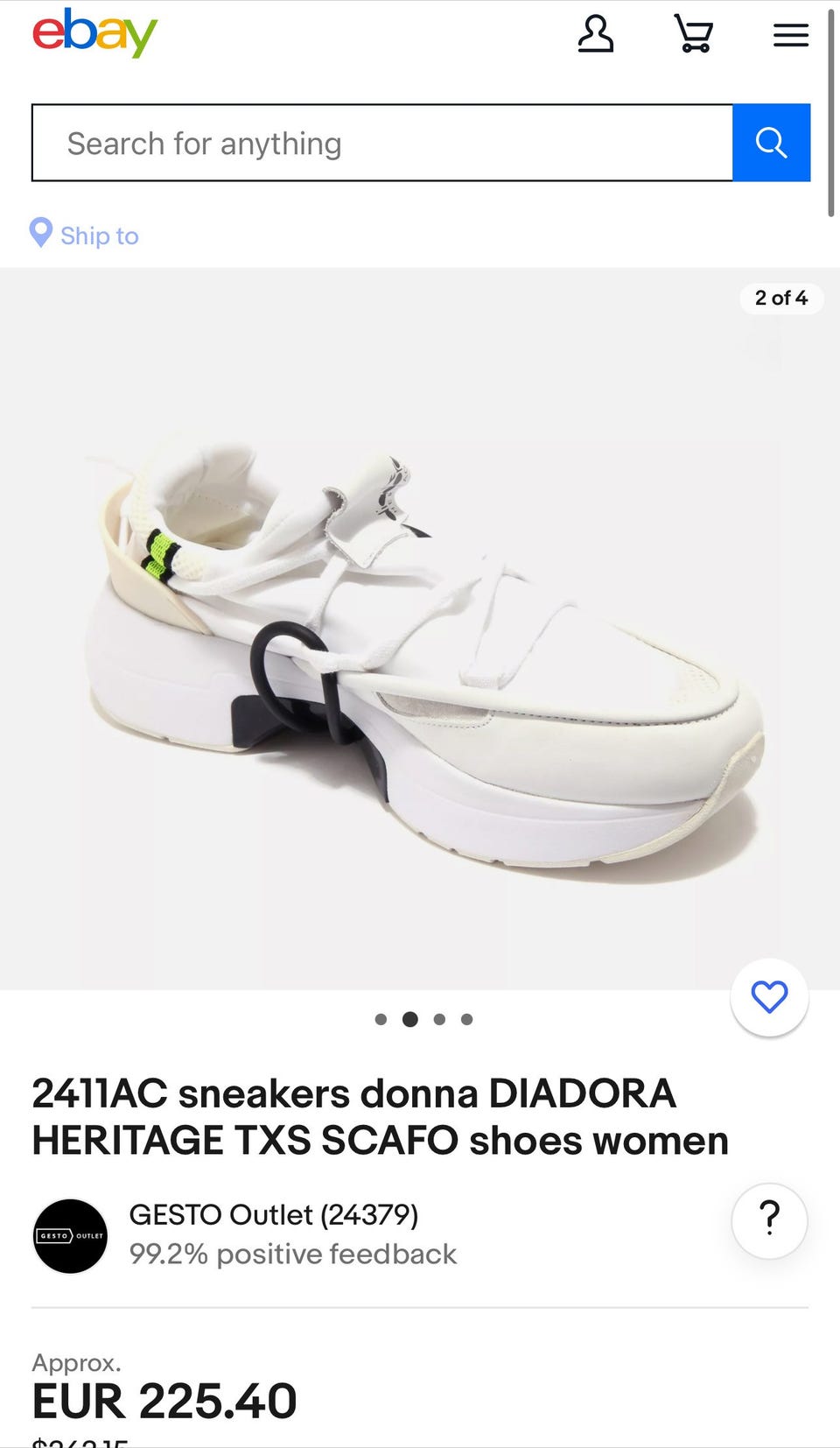Tap the blue search magnifier button

(771, 143)
